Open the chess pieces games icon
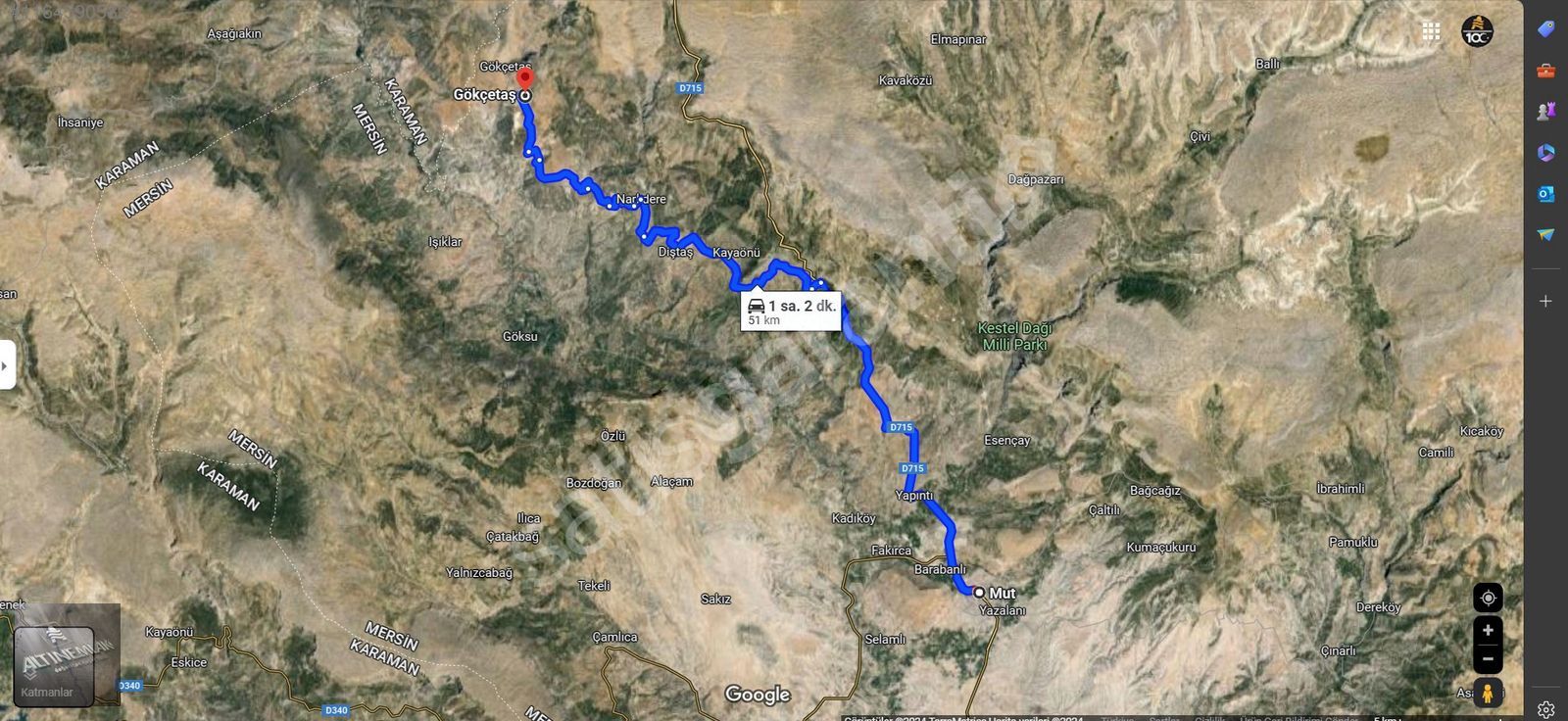Viewport: 1568px width, 721px height. click(x=1545, y=112)
